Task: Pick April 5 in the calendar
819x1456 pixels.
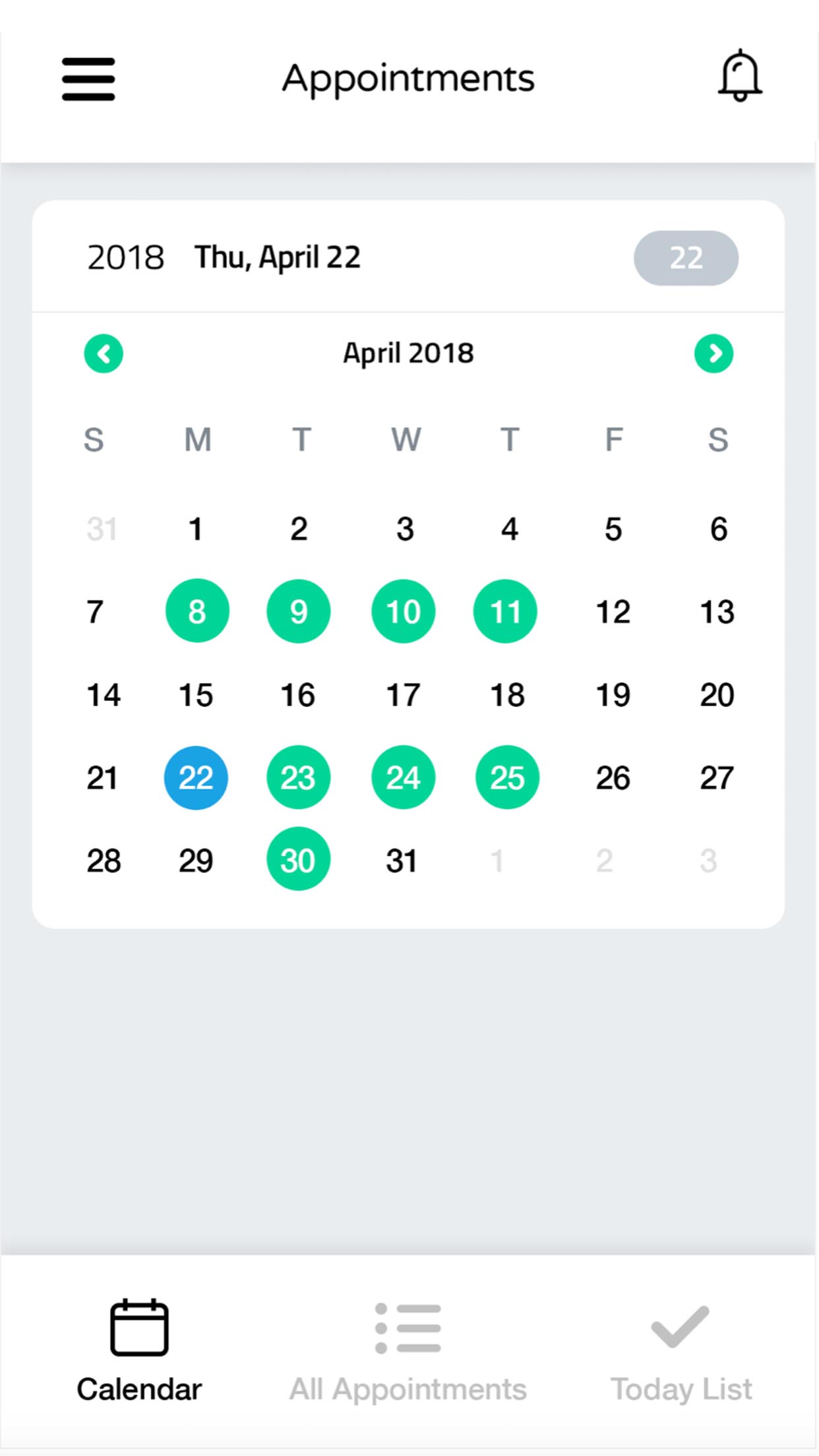Action: [x=613, y=529]
